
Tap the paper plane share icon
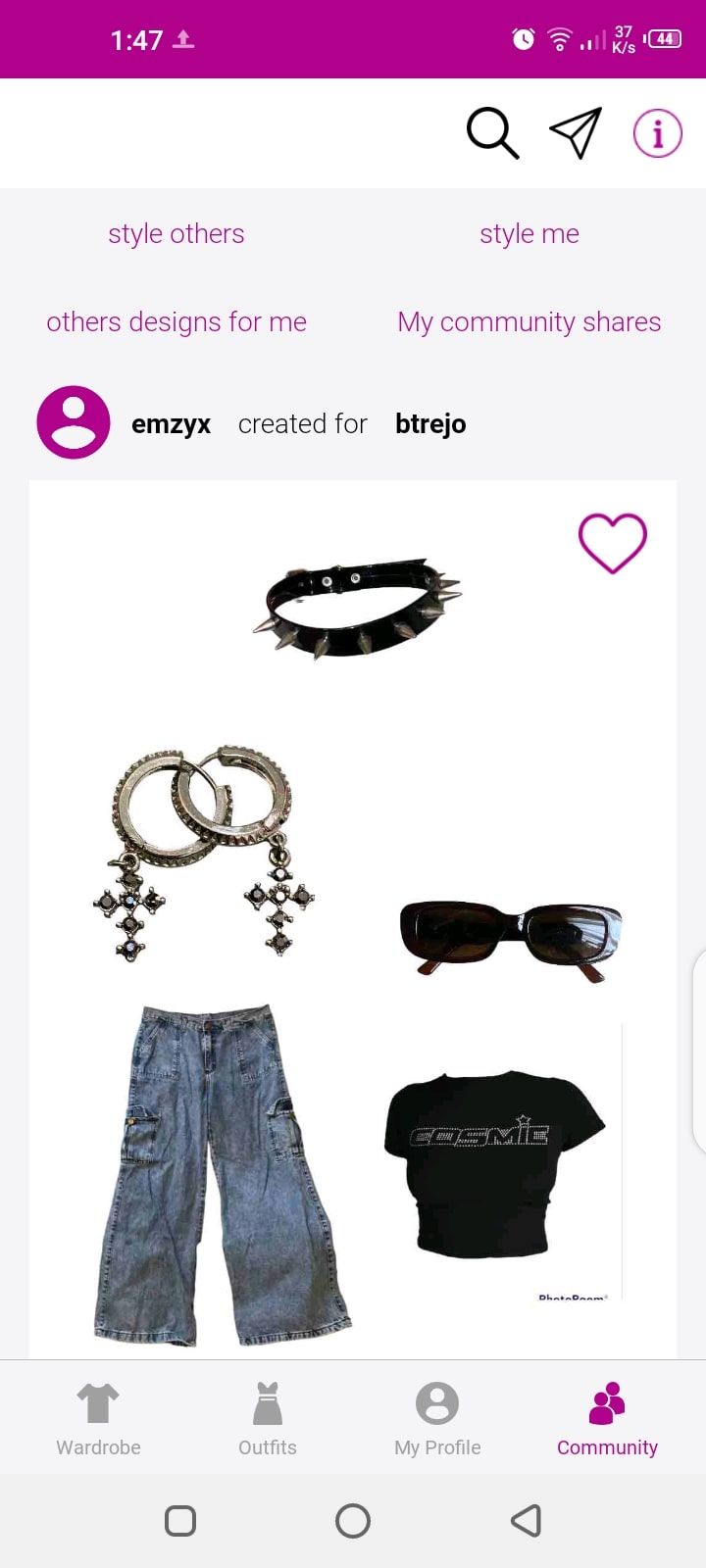[x=575, y=132]
